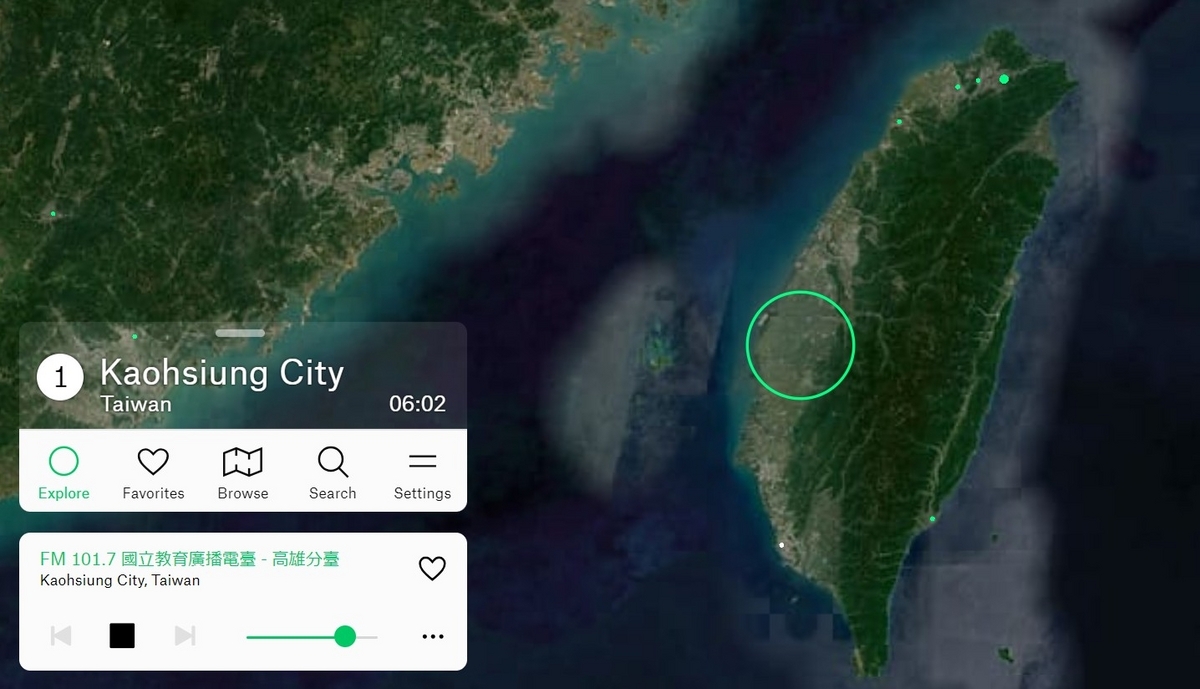
Task: Open the Favorites tab
Action: tap(153, 472)
